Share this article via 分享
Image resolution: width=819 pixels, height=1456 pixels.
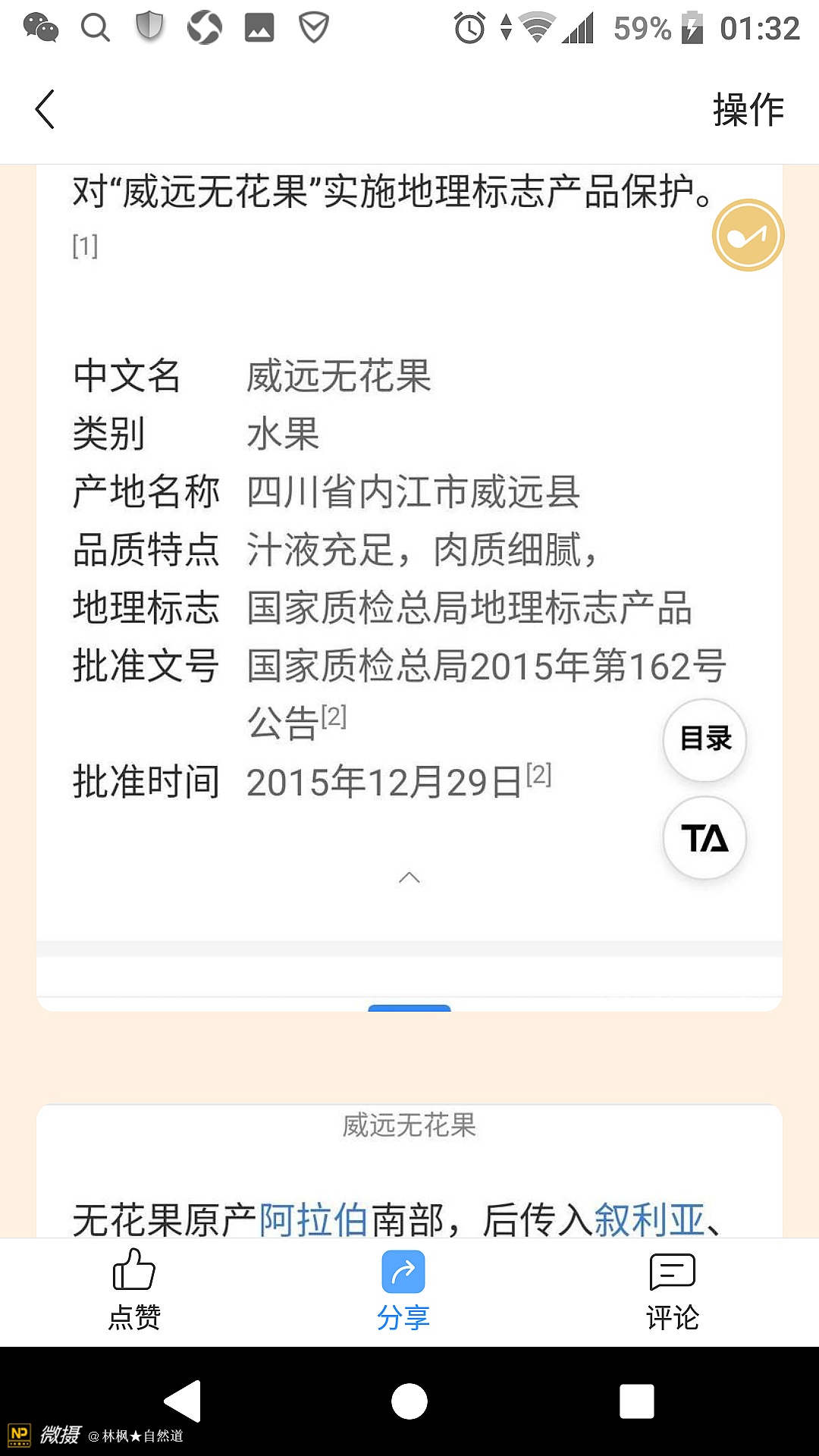click(403, 1289)
